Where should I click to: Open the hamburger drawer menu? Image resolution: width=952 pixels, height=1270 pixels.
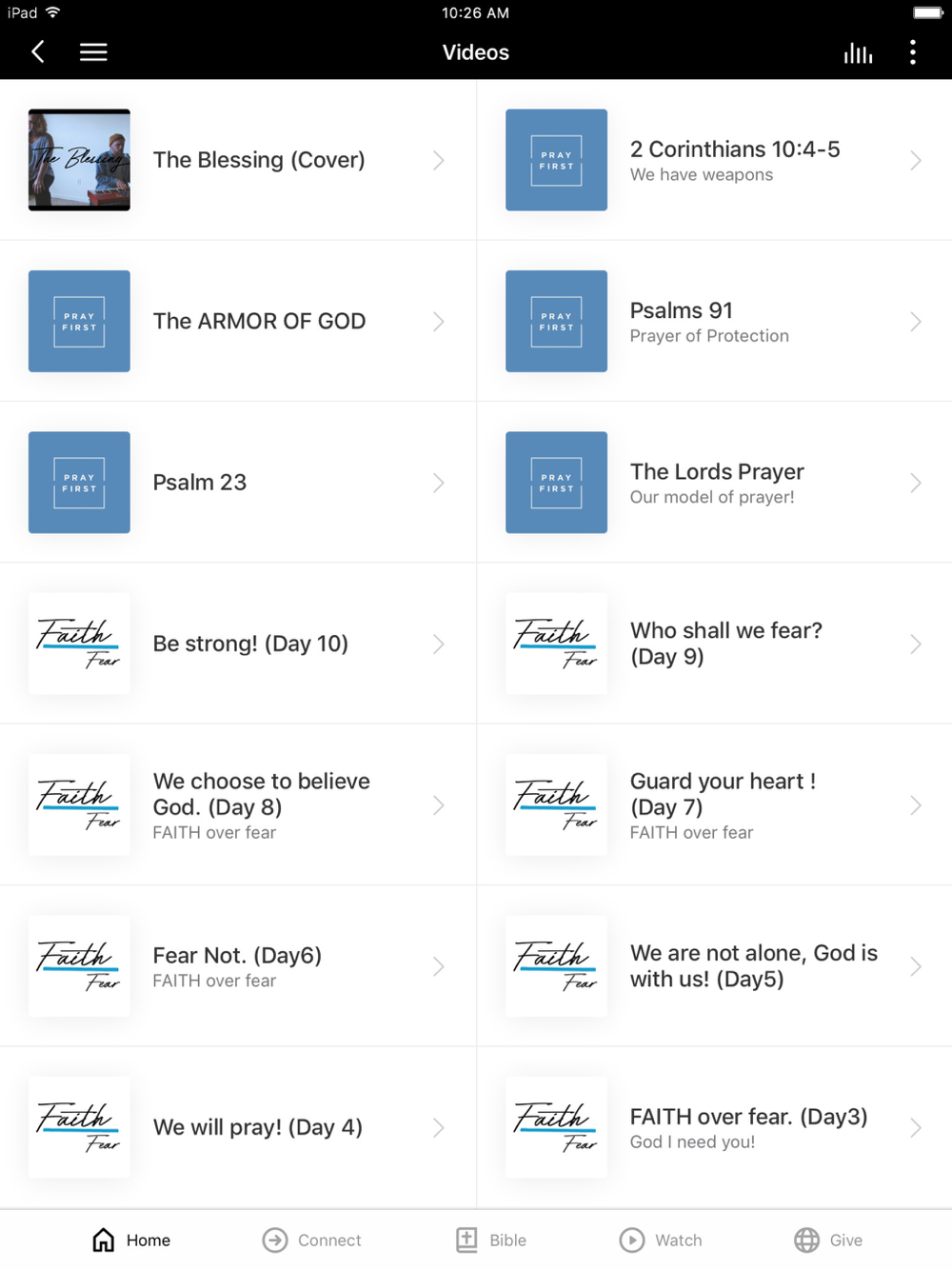93,52
